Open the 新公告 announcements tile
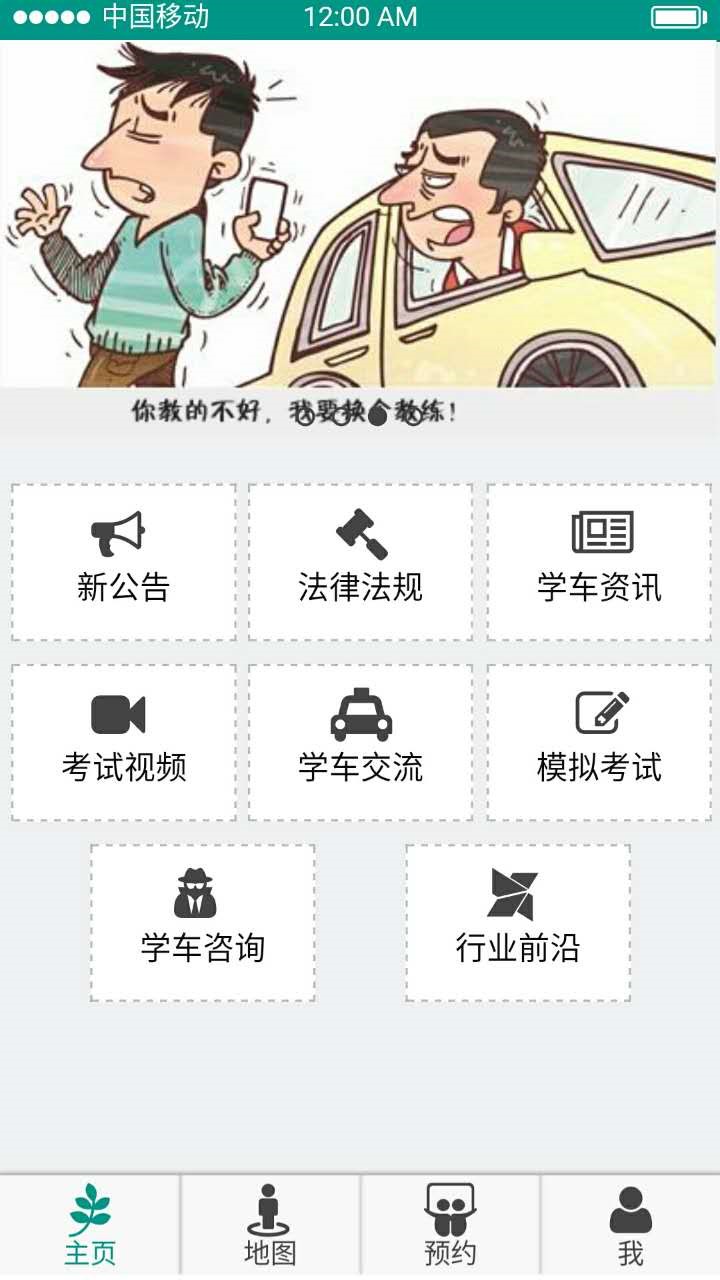This screenshot has width=720, height=1280. (x=124, y=562)
